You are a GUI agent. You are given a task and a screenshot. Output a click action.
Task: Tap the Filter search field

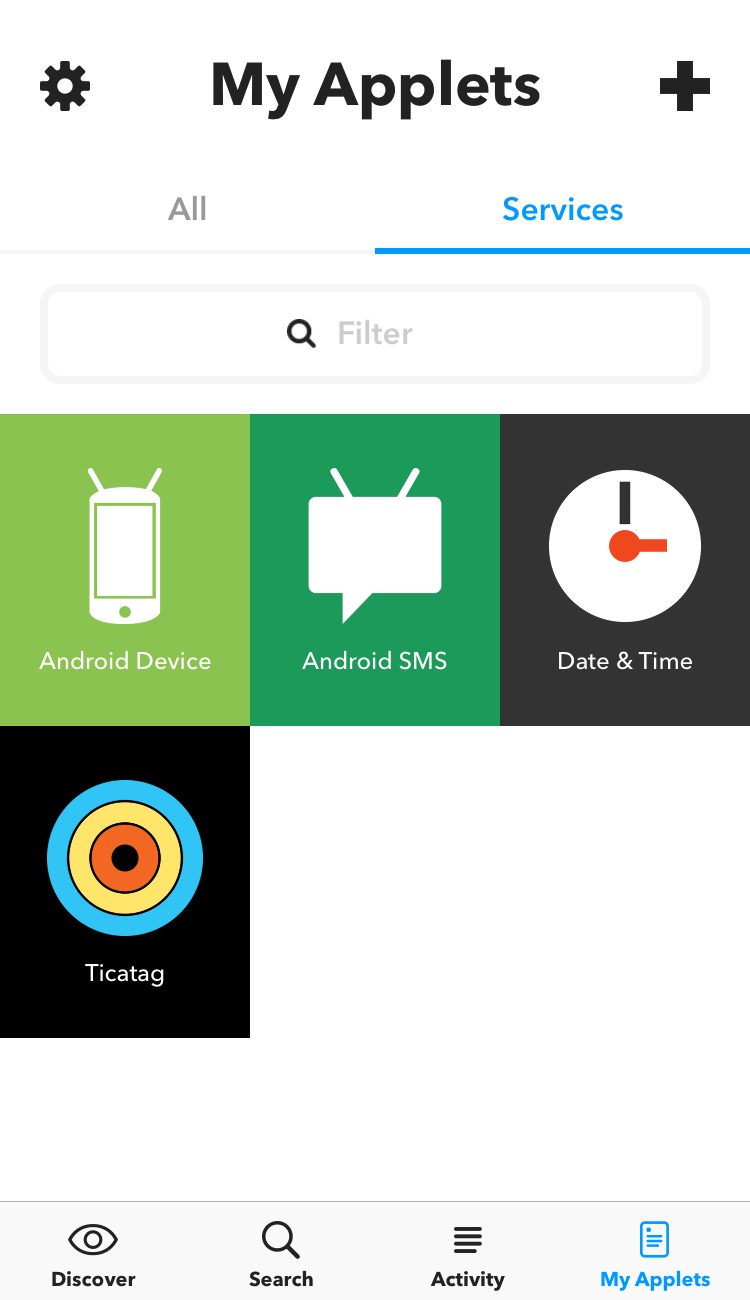pyautogui.click(x=375, y=333)
